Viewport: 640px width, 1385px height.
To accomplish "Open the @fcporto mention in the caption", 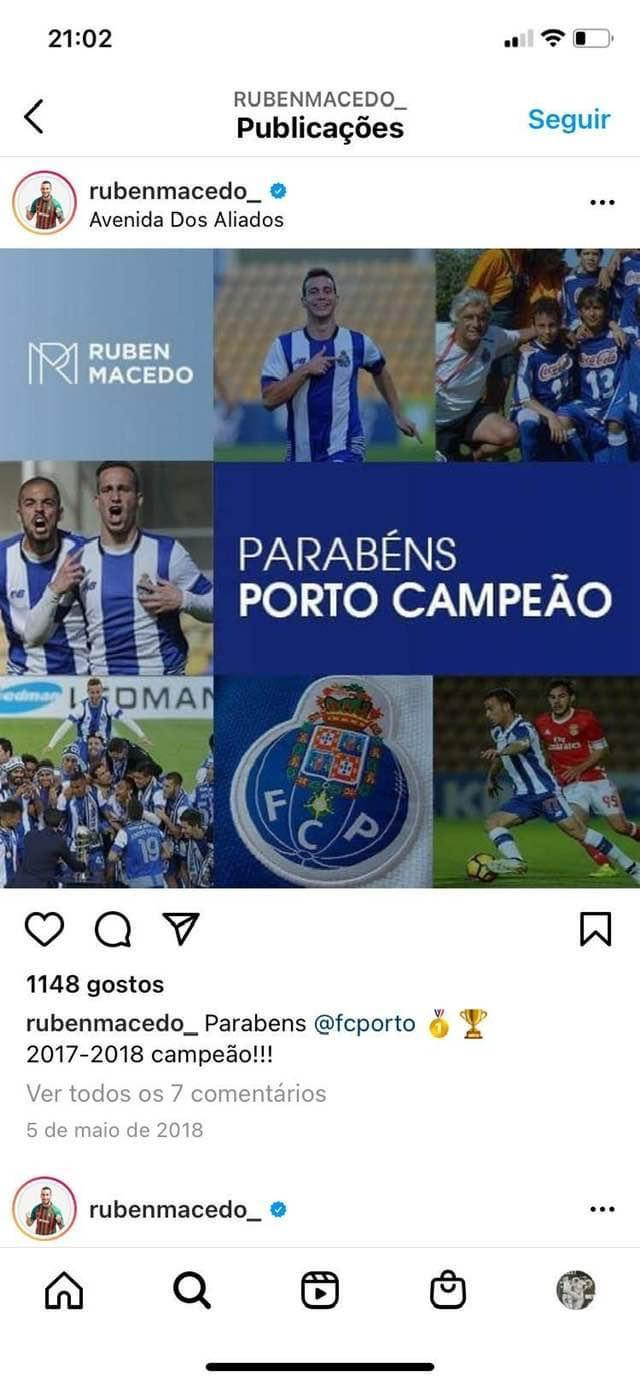I will click(x=364, y=1023).
